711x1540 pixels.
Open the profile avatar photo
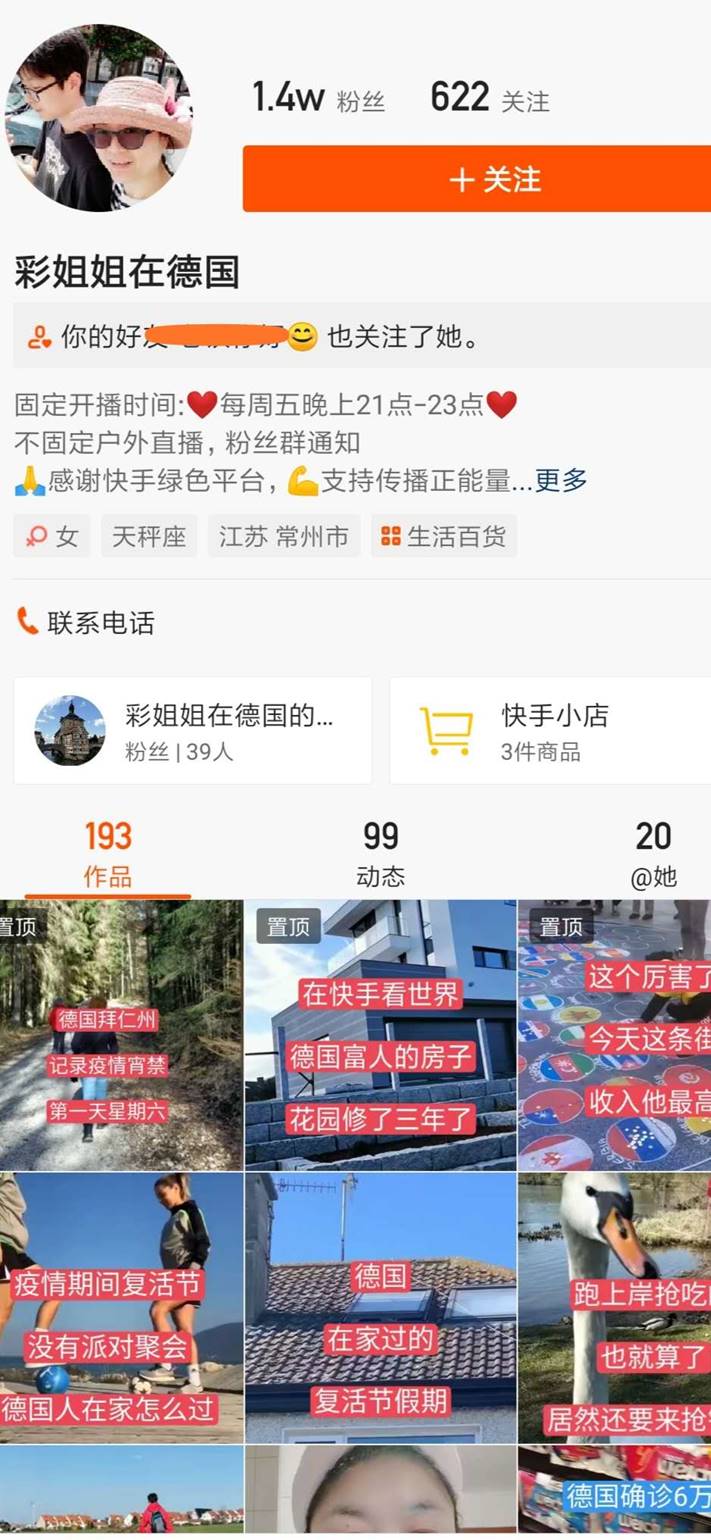pyautogui.click(x=99, y=118)
